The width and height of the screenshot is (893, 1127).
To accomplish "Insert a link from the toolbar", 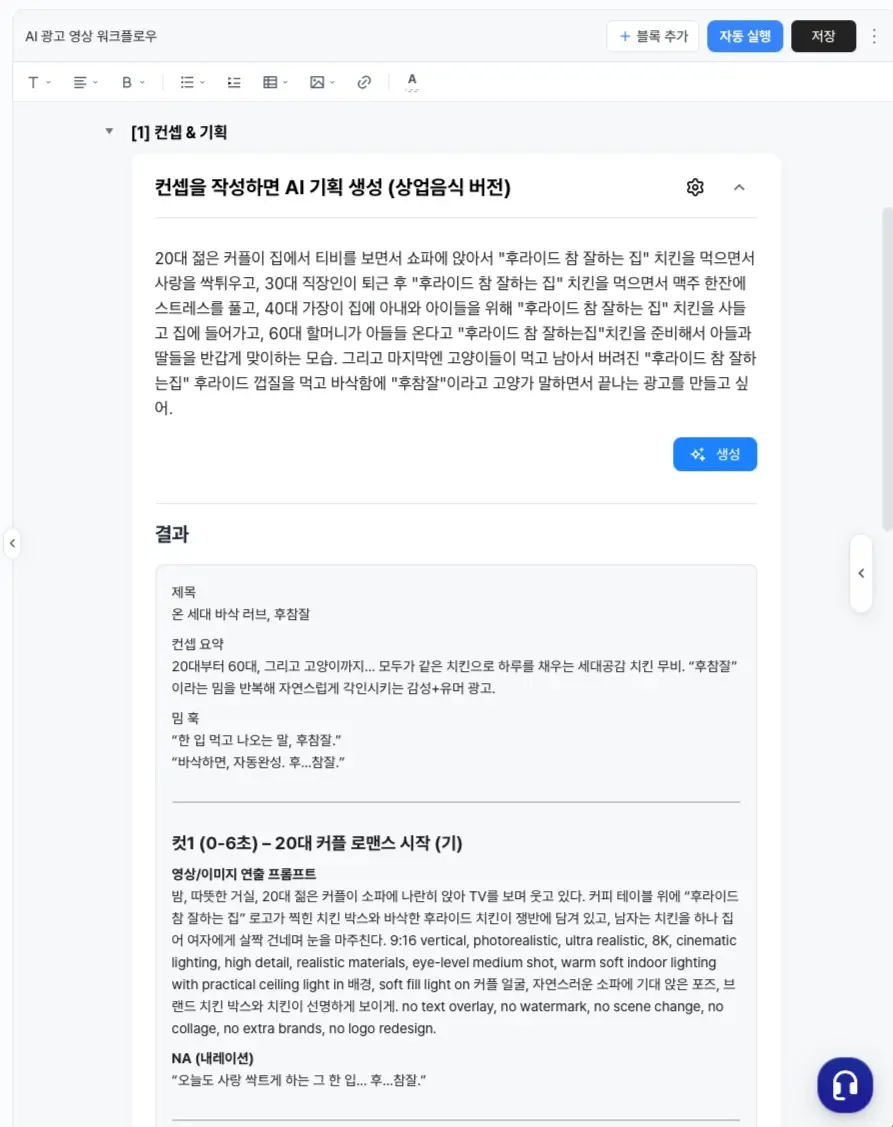I will 364,82.
